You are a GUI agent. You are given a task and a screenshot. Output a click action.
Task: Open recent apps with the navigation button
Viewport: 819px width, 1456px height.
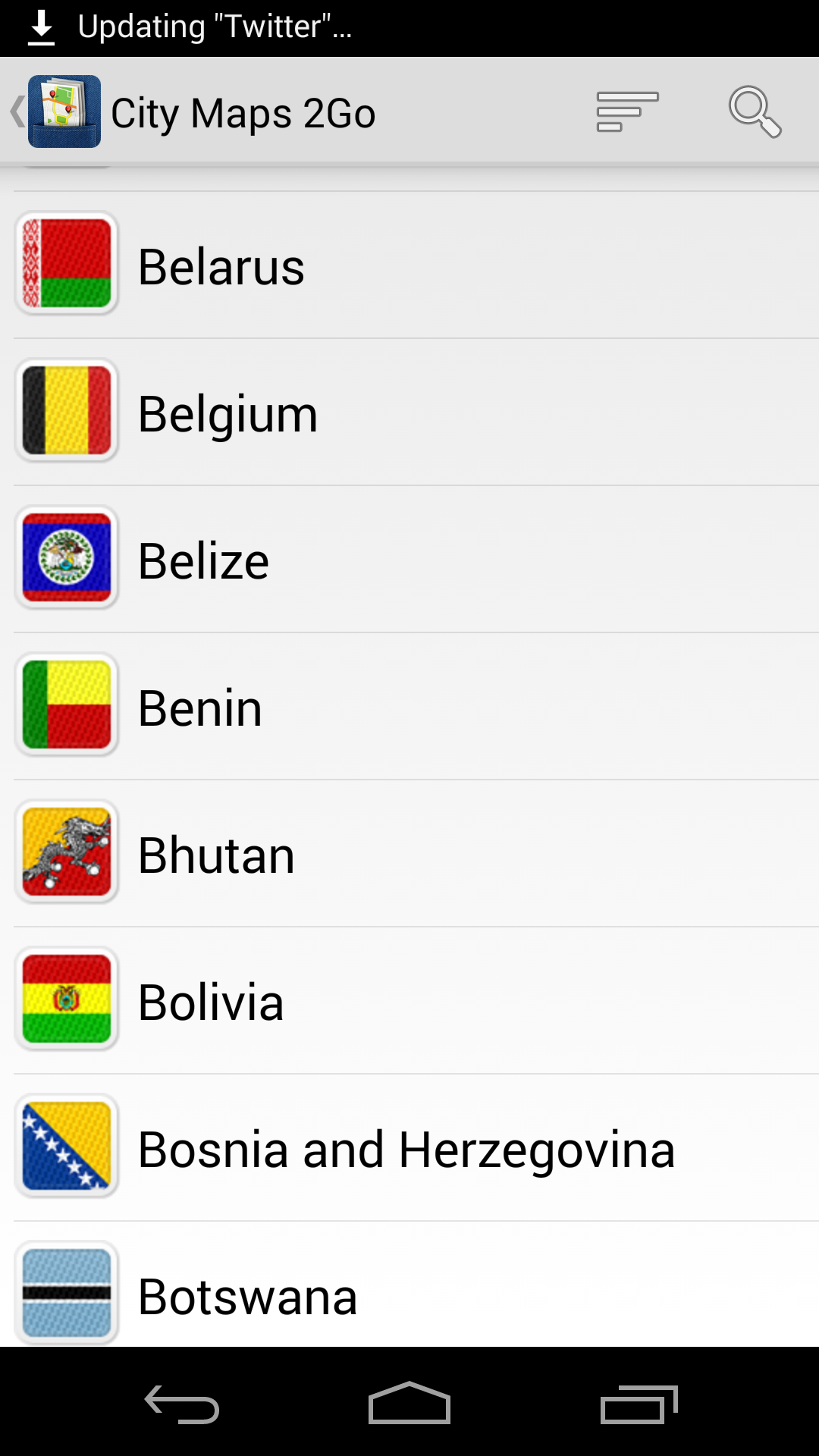pos(641,1401)
